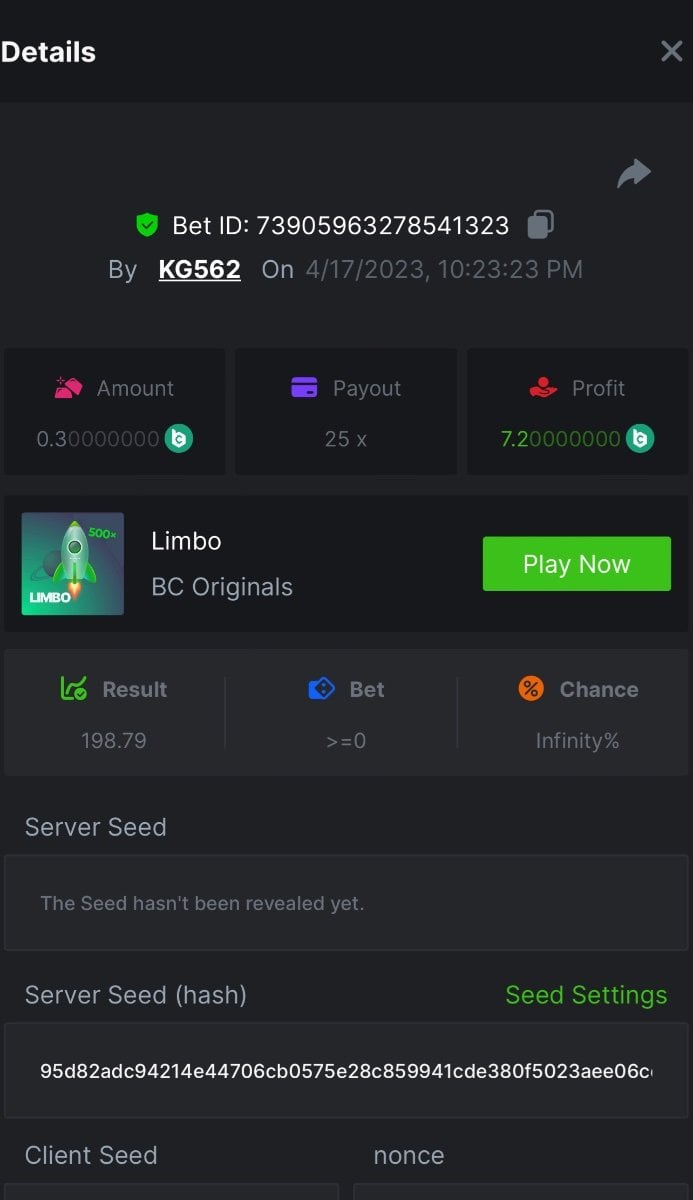
Task: Open KG562 user profile
Action: tap(199, 270)
